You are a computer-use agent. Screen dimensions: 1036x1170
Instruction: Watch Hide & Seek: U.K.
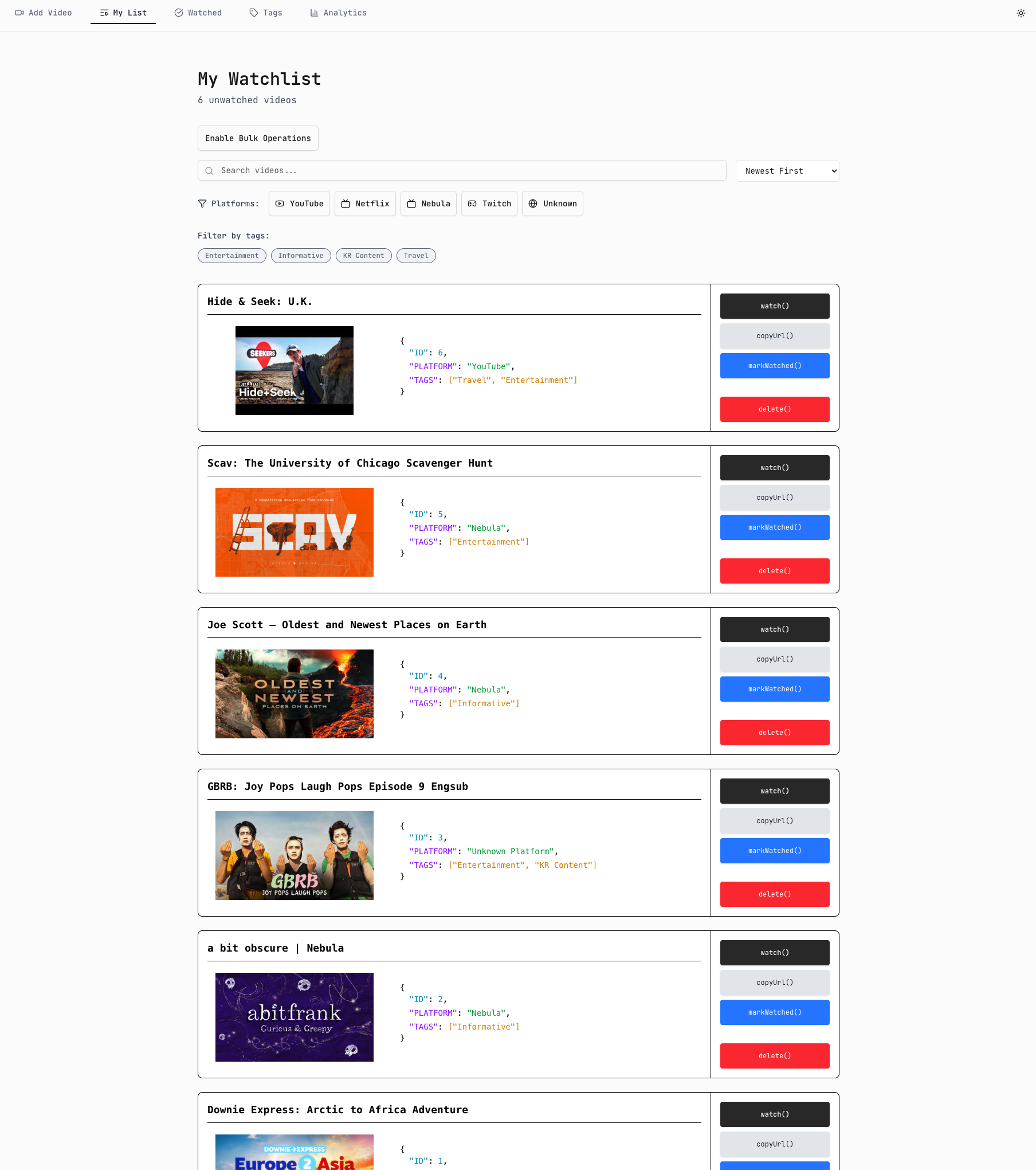[x=774, y=306]
